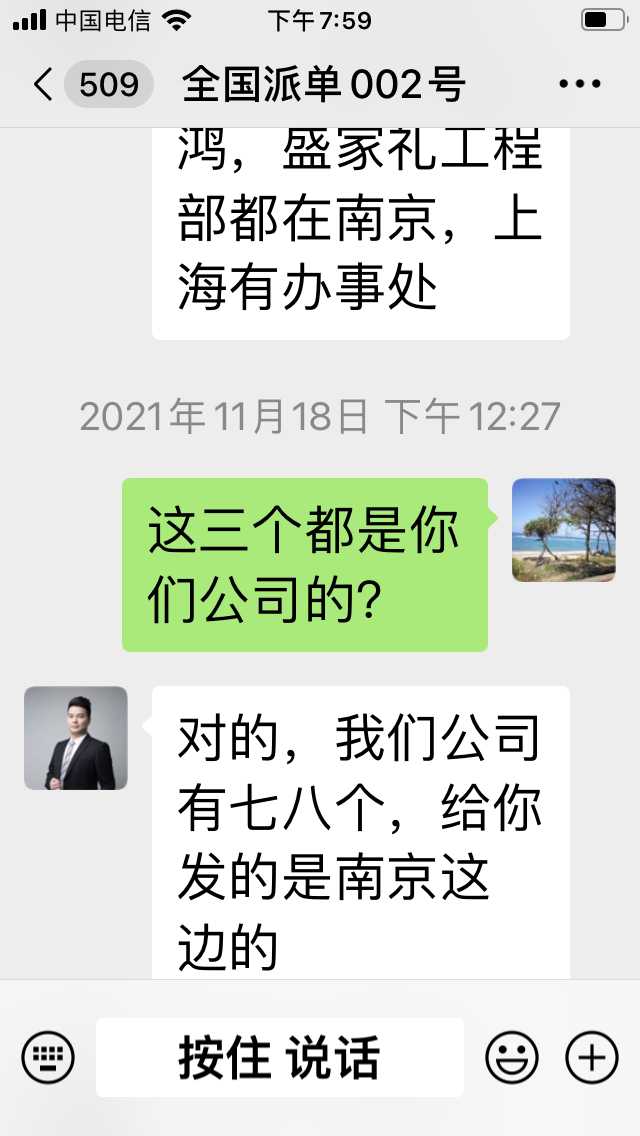Screen dimensions: 640x1136
Task: Open the chat details overflow menu
Action: [x=579, y=85]
